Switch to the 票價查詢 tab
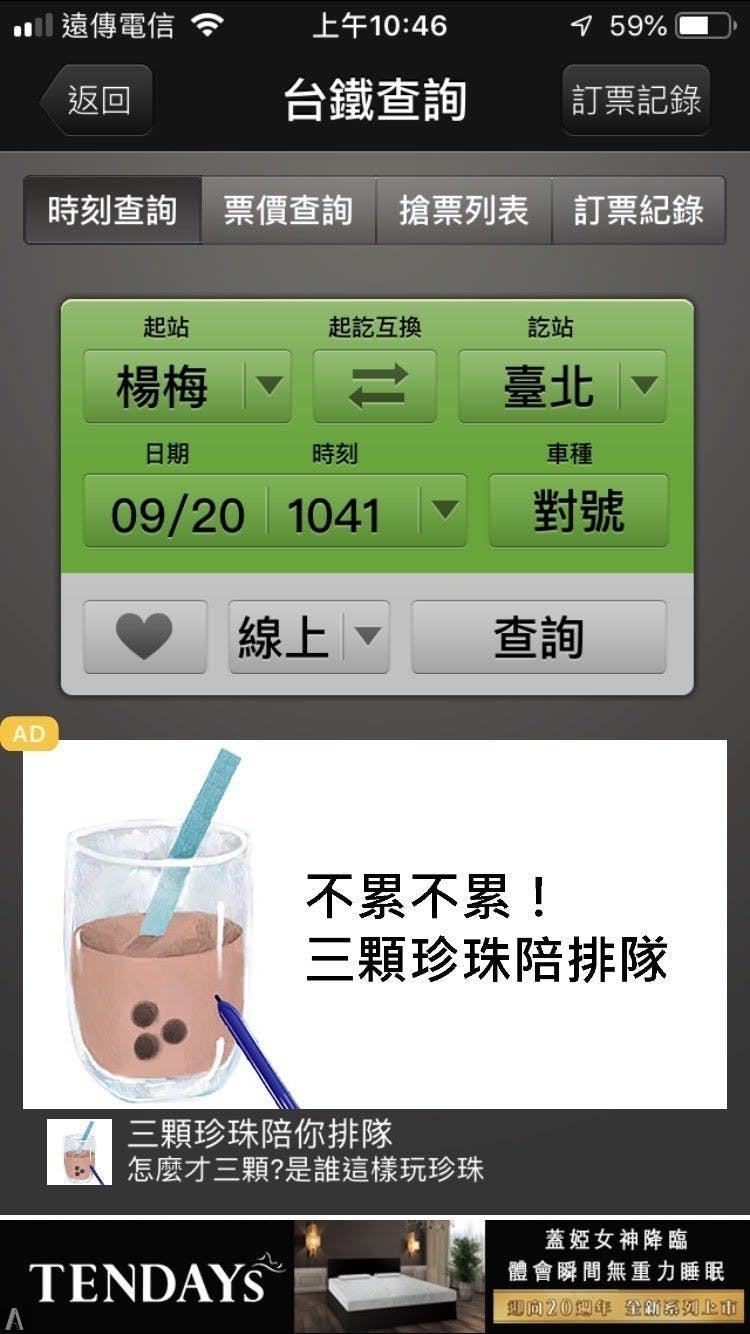The width and height of the screenshot is (750, 1334). [x=288, y=210]
